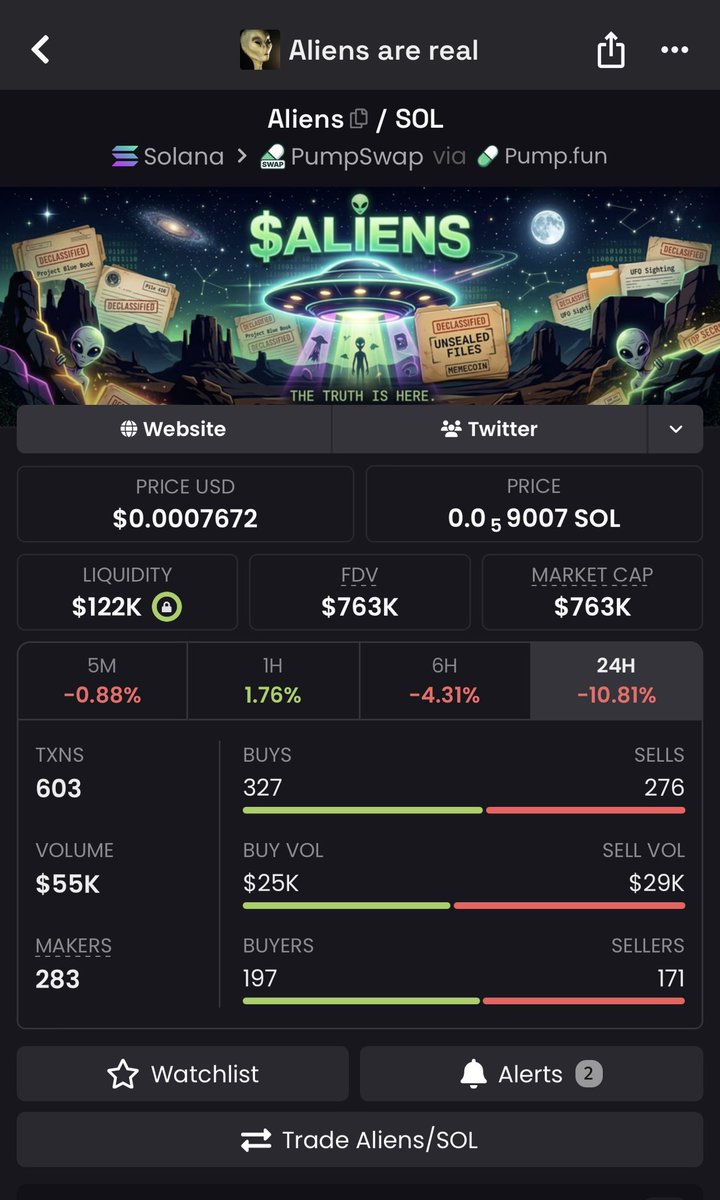Trade the Aliens/SOL pair
720x1200 pixels.
click(x=360, y=1140)
